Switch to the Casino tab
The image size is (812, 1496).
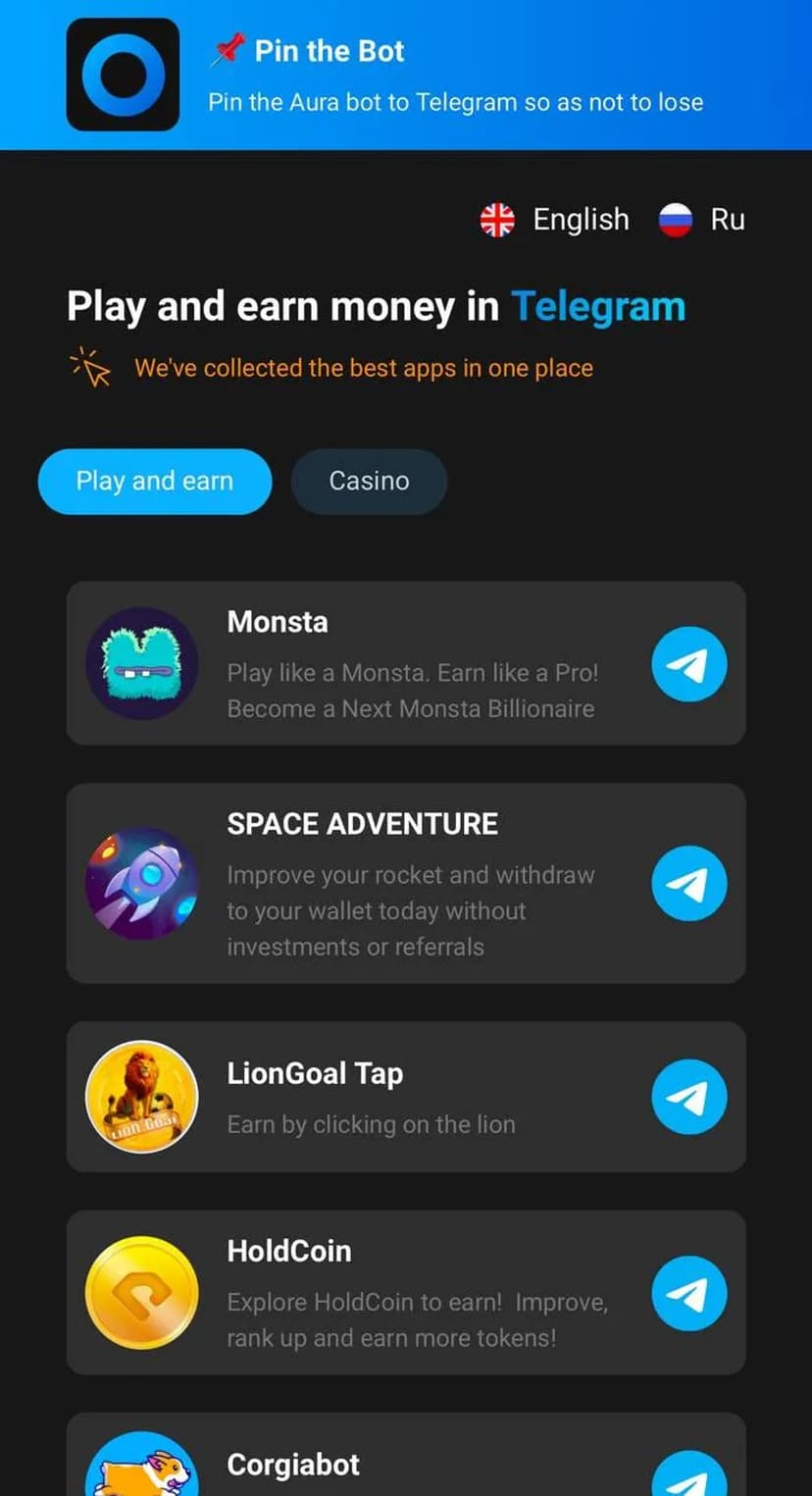(x=369, y=482)
